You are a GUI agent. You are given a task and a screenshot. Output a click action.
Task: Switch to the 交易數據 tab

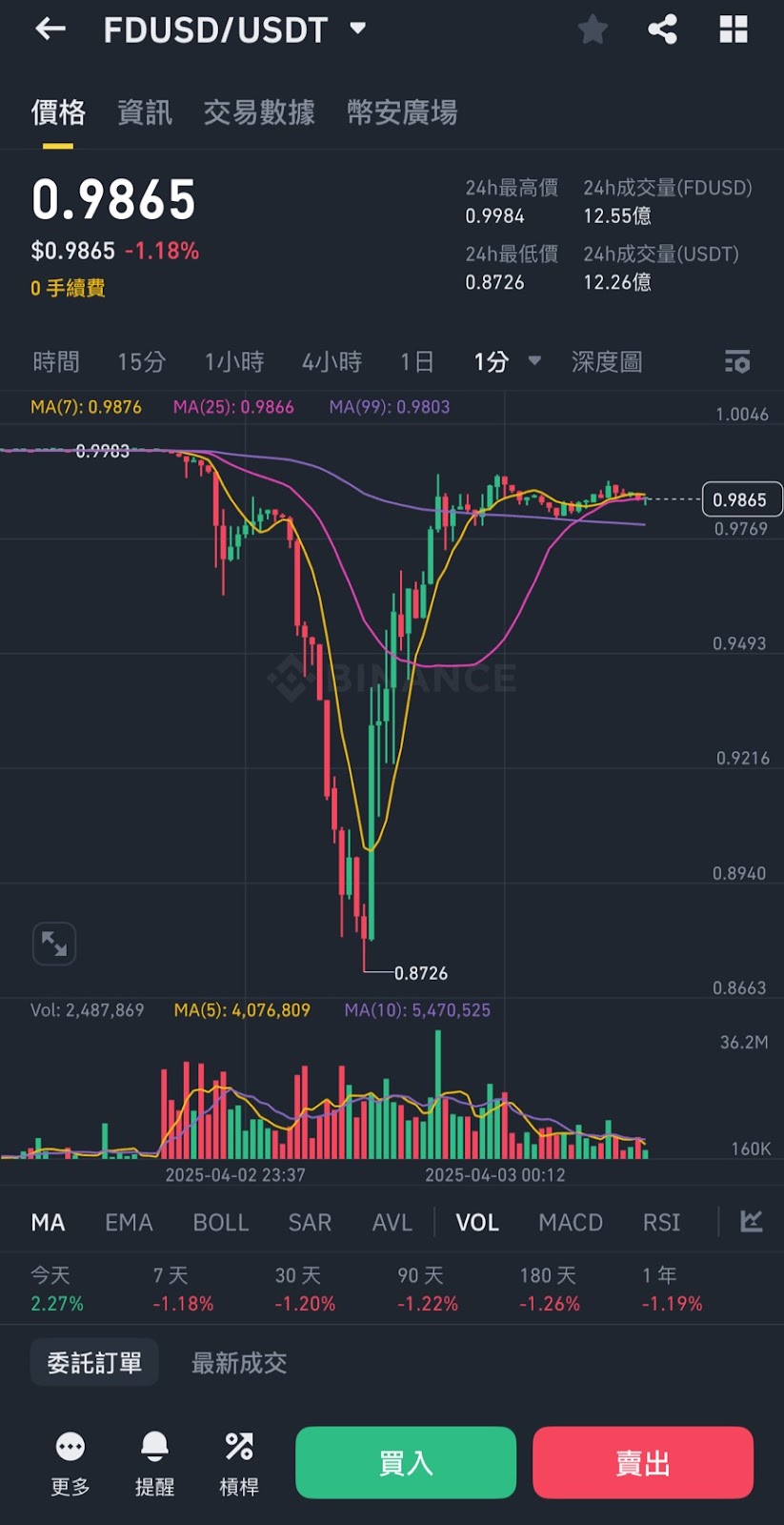pyautogui.click(x=258, y=112)
